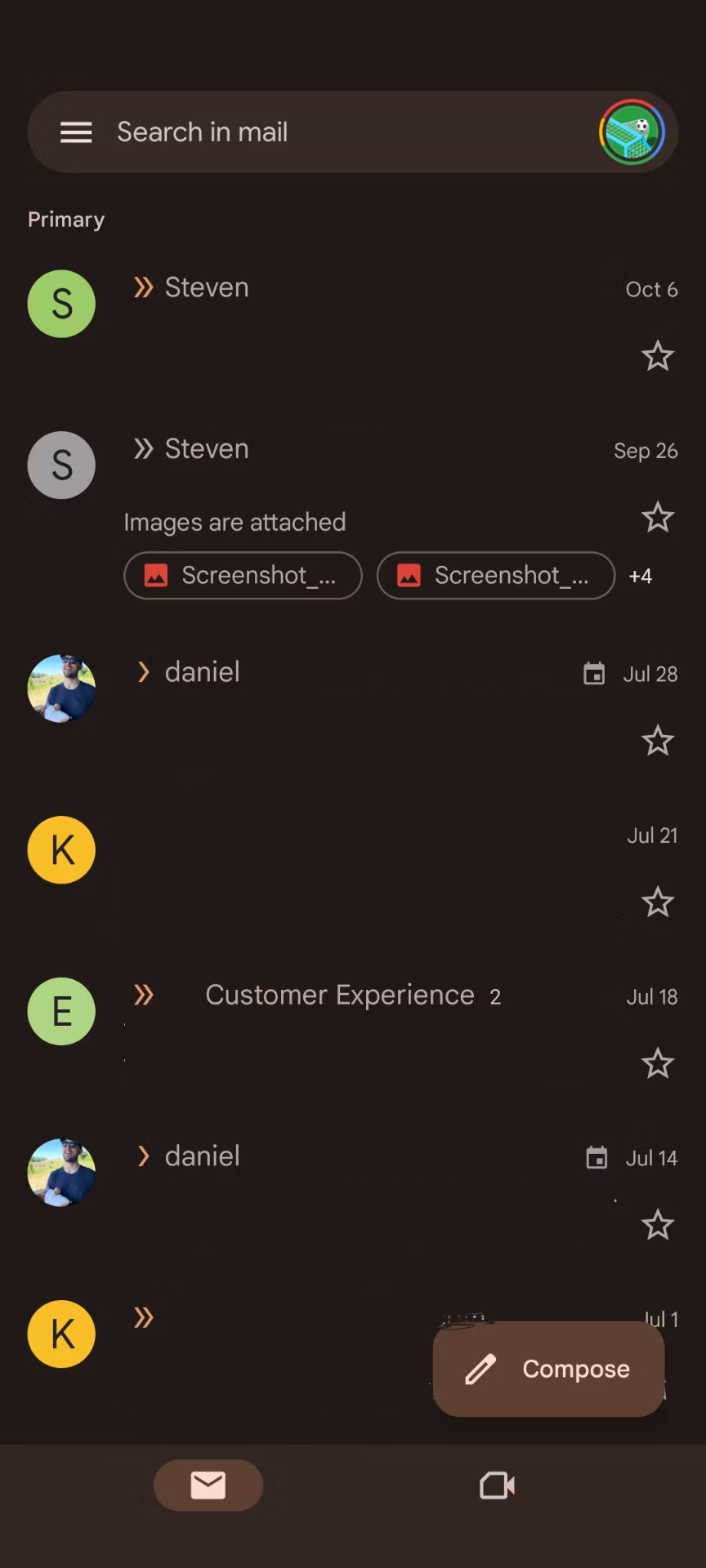Image resolution: width=706 pixels, height=1568 pixels.
Task: Expand the Customer Experience thread chevron
Action: 143,995
